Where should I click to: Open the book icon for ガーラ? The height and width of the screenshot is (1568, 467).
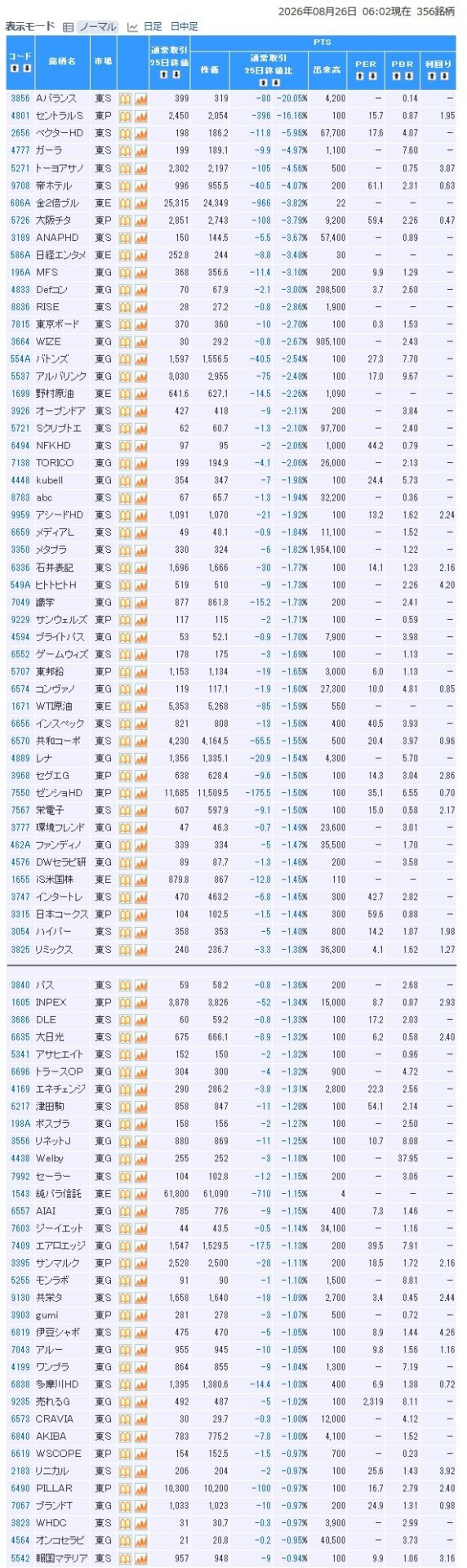click(x=125, y=150)
